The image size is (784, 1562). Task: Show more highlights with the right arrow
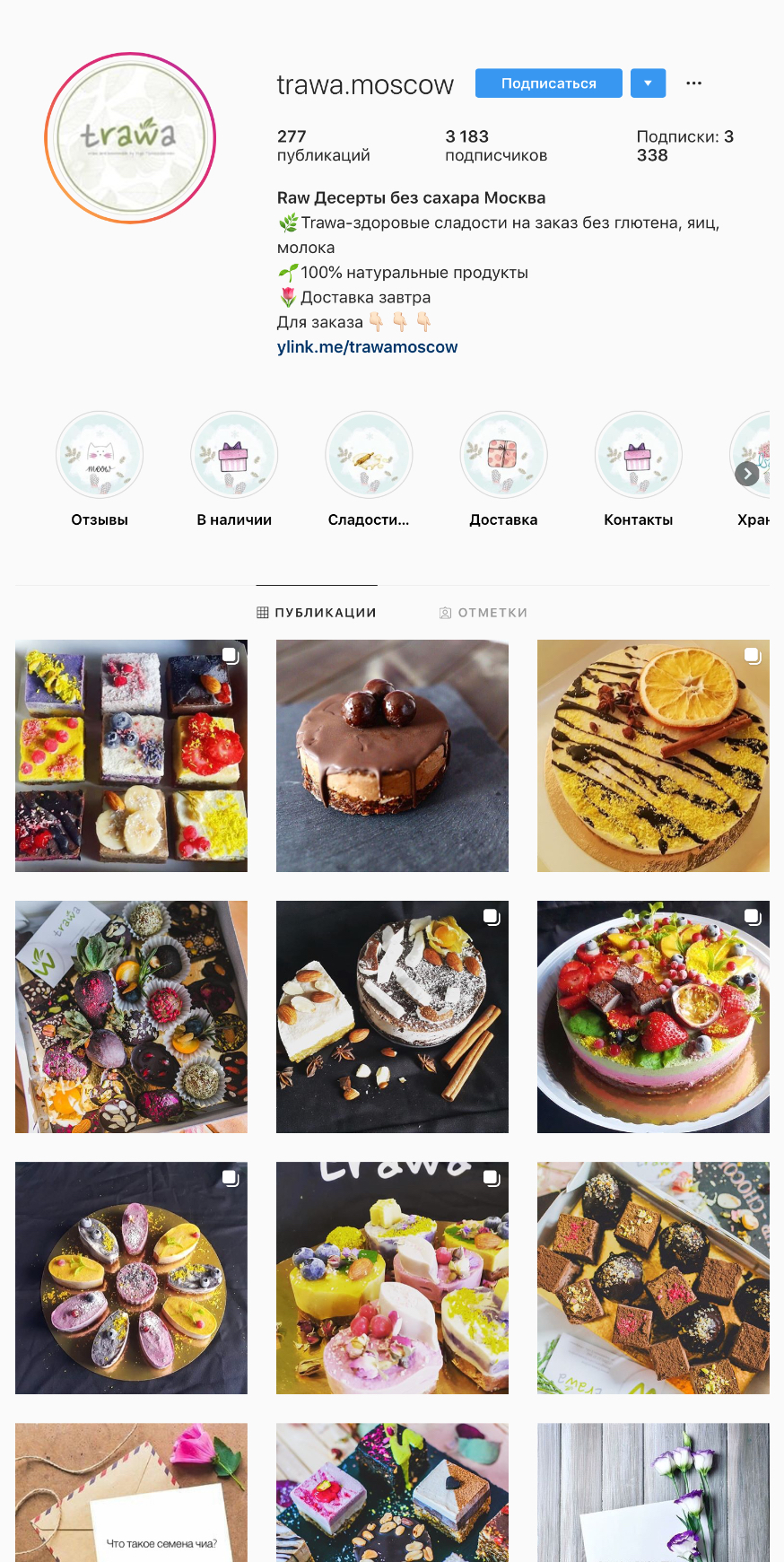[x=747, y=474]
